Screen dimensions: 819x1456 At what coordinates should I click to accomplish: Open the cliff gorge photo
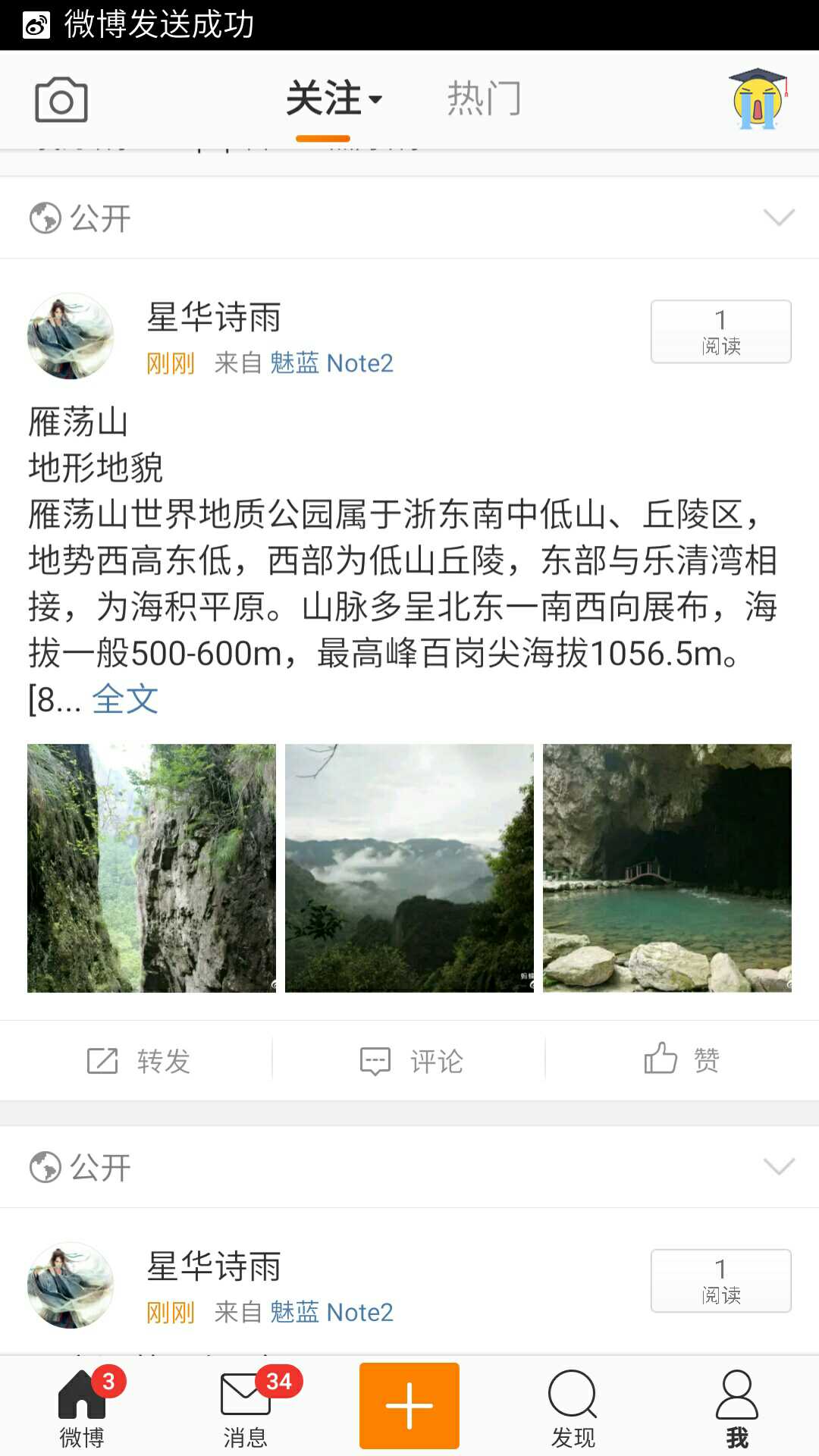pyautogui.click(x=152, y=868)
